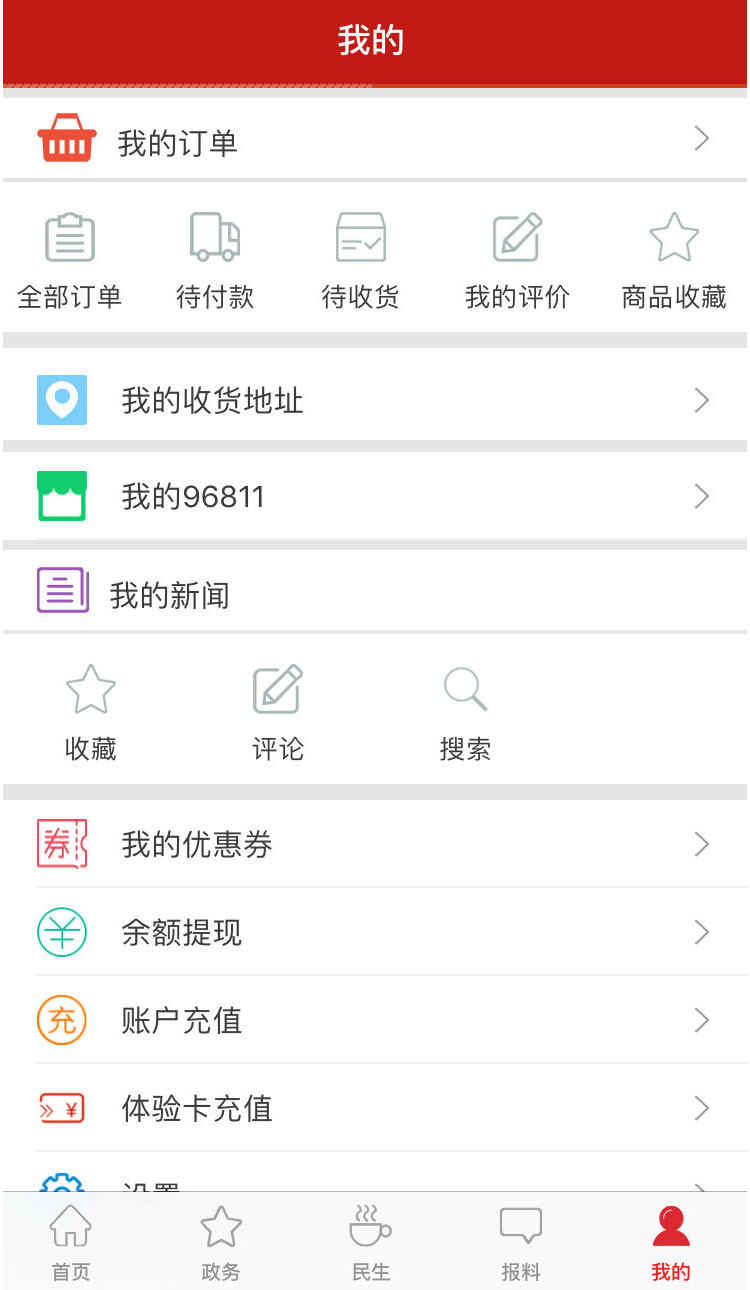Open 账户充值 account recharge

(x=375, y=1020)
